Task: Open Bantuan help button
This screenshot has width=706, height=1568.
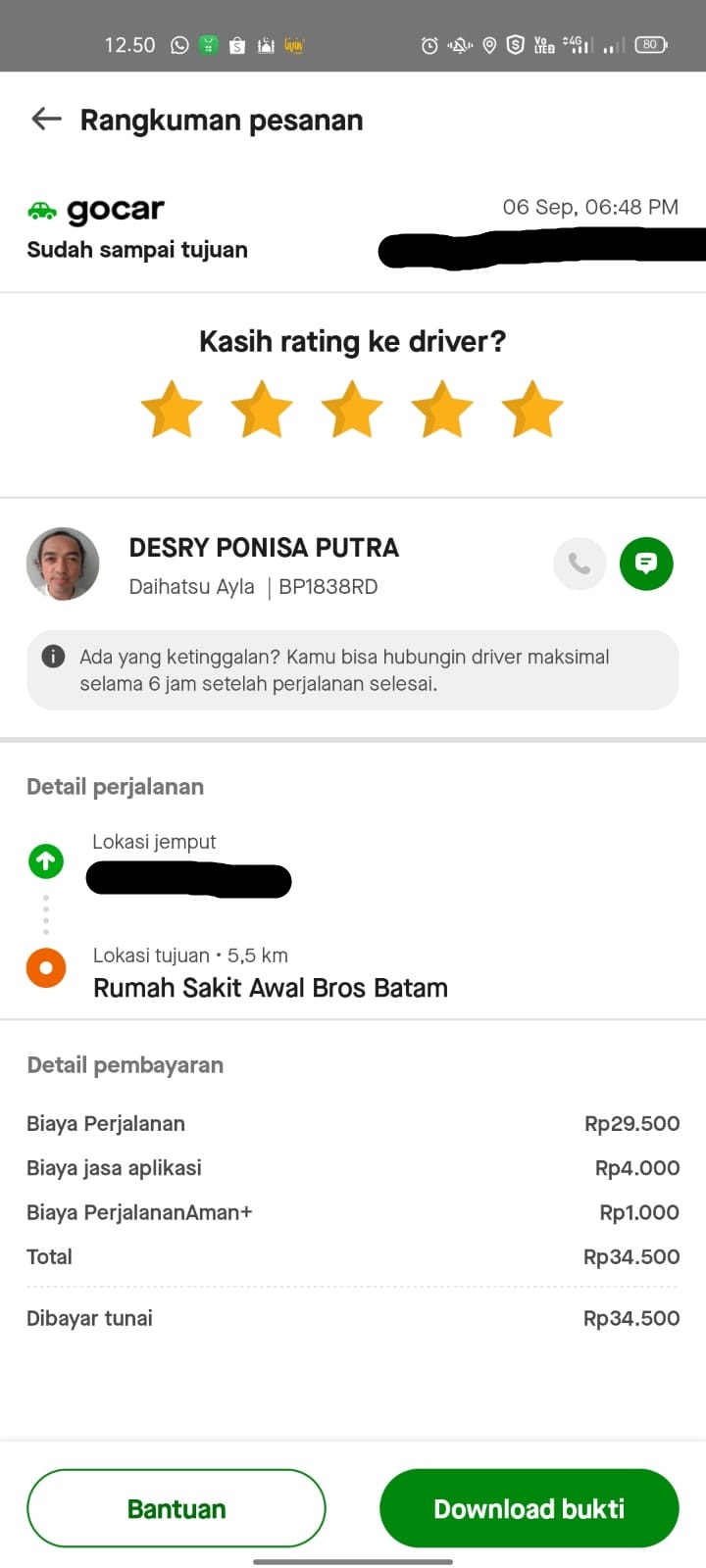Action: pyautogui.click(x=176, y=1508)
